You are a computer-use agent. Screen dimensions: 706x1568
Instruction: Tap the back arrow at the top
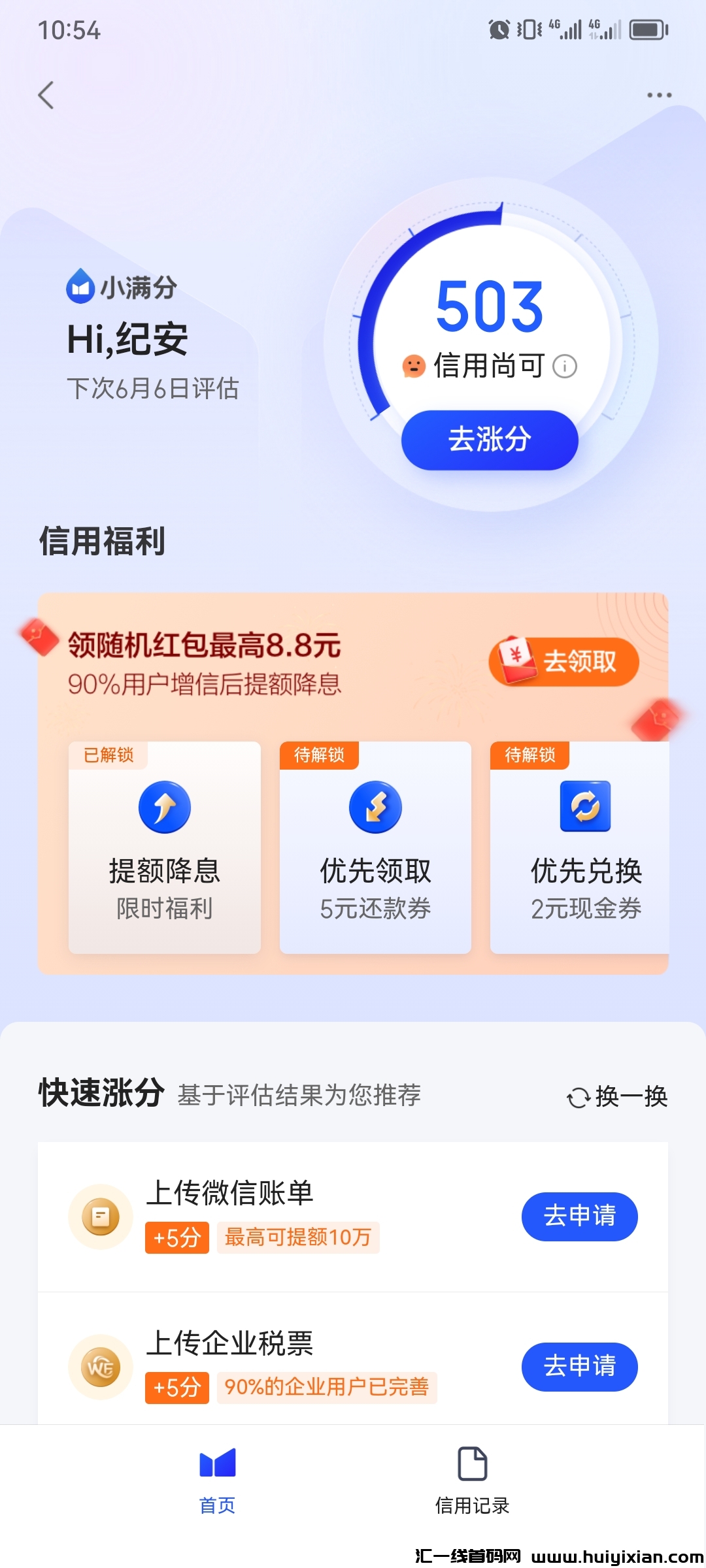tap(46, 95)
